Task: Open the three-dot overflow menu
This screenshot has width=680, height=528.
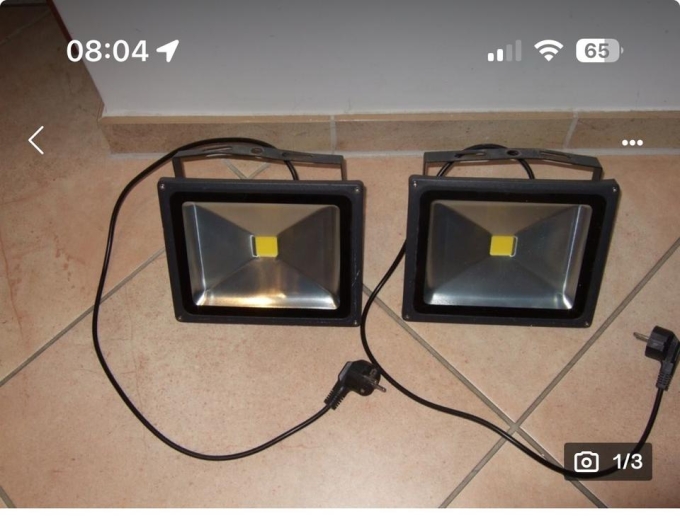Action: [x=632, y=143]
